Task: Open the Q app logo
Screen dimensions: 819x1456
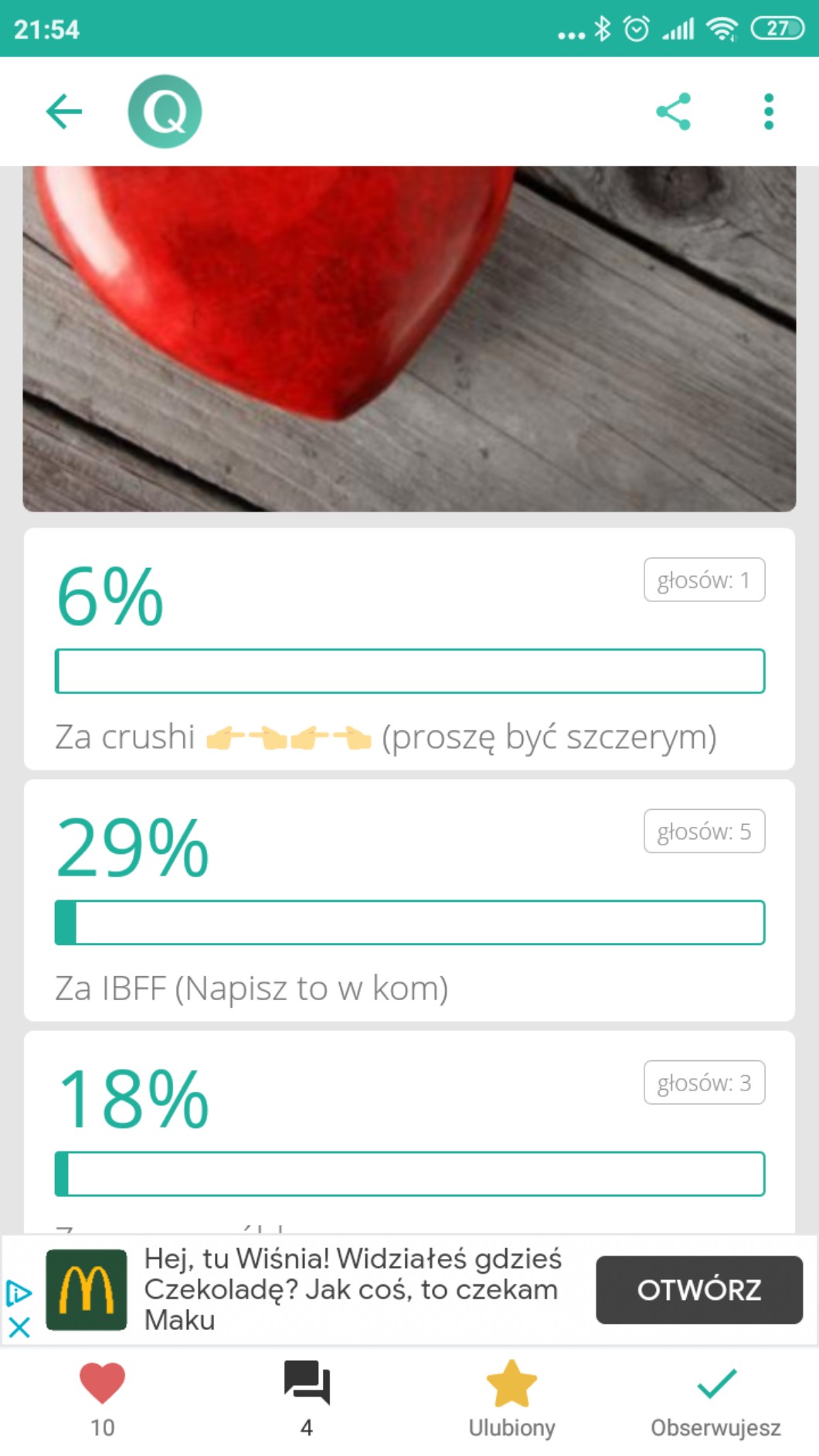Action: click(x=165, y=112)
